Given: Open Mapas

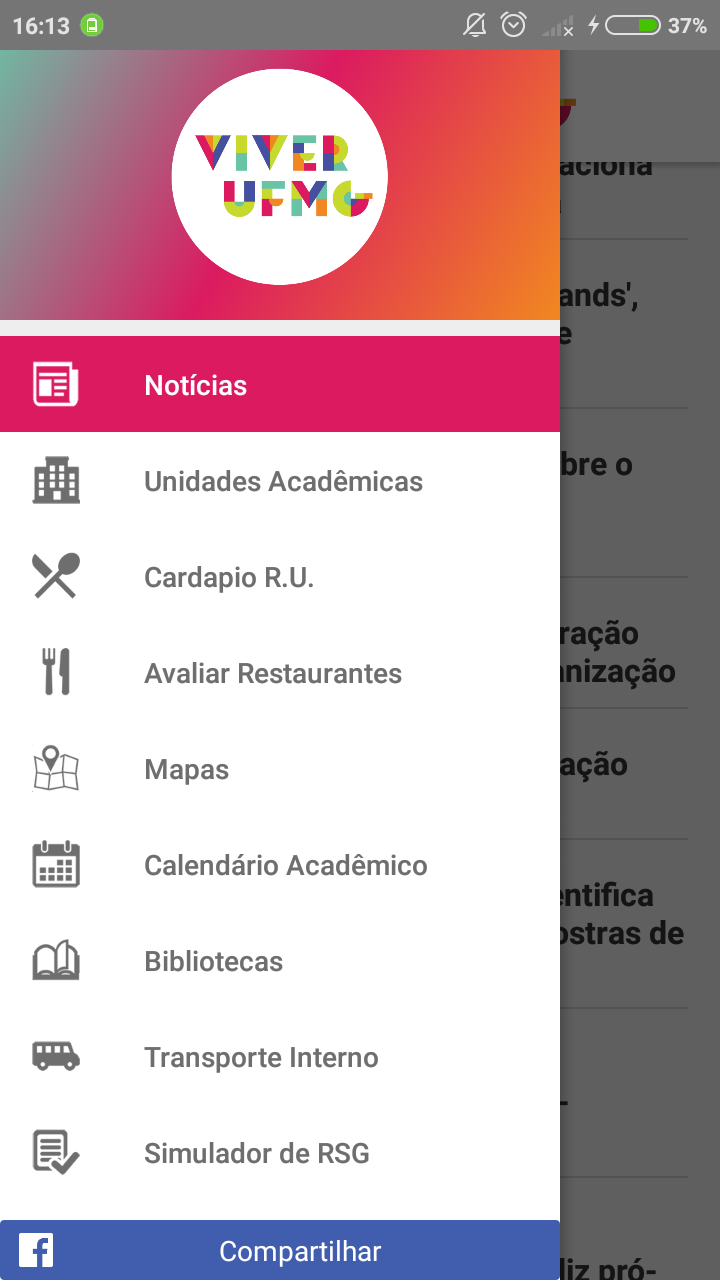Looking at the screenshot, I should tap(280, 769).
